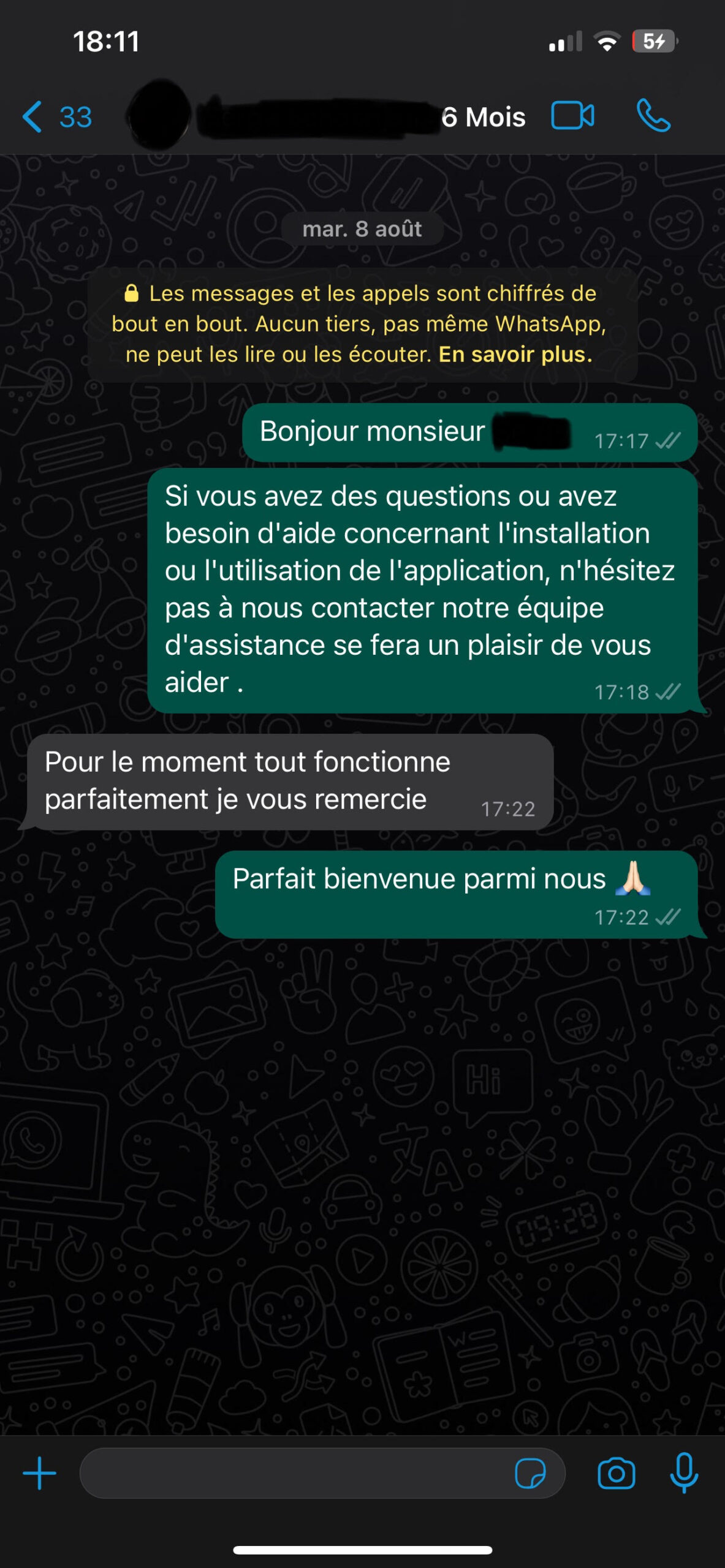
Task: Open the sticker picker in the input
Action: click(x=530, y=1473)
